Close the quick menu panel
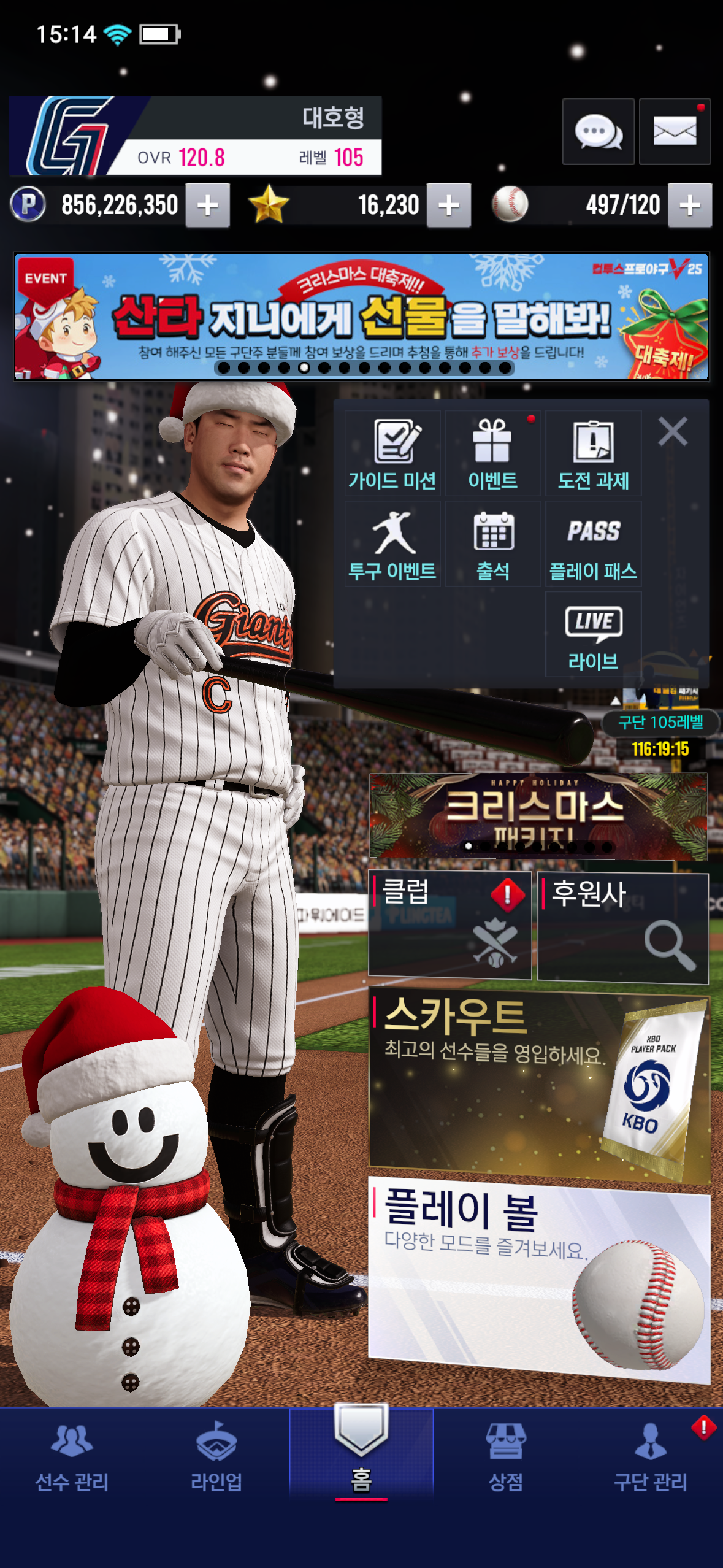 click(673, 431)
